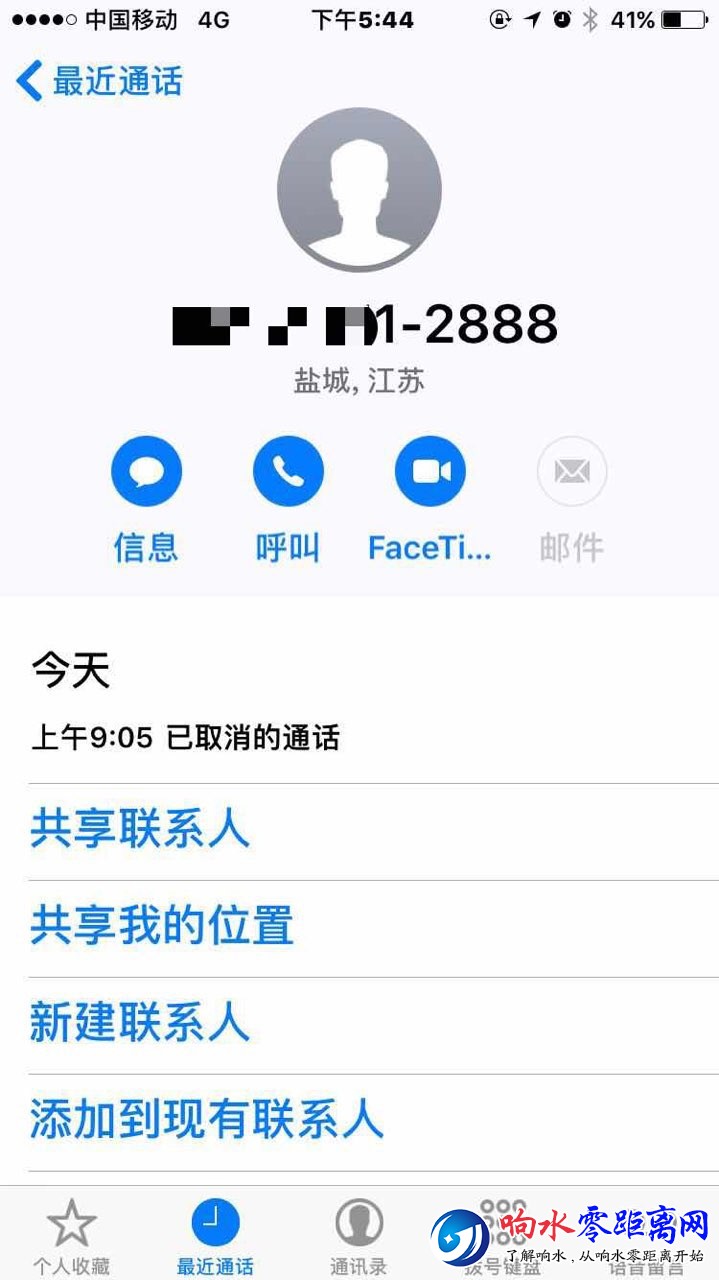Send a message via 信息
719x1280 pixels.
click(146, 472)
